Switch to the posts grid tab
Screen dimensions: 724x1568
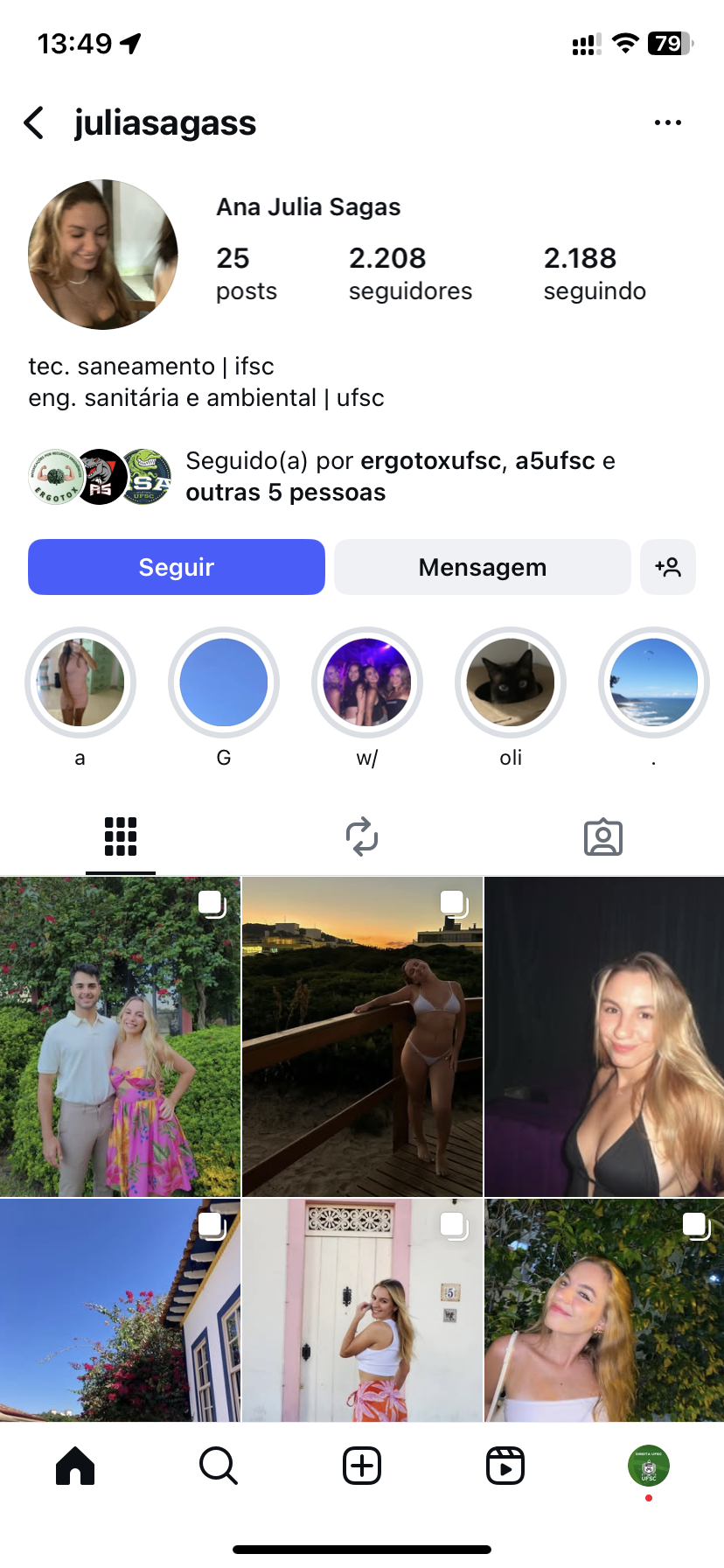coord(121,836)
